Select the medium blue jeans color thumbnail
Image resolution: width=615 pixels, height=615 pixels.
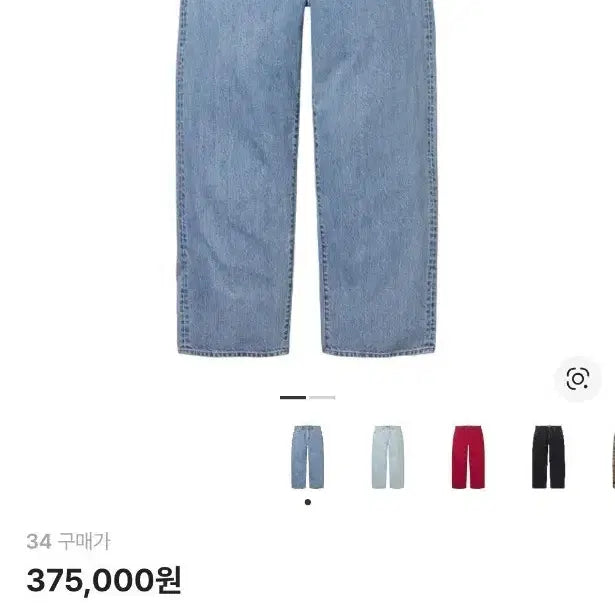[x=307, y=457]
